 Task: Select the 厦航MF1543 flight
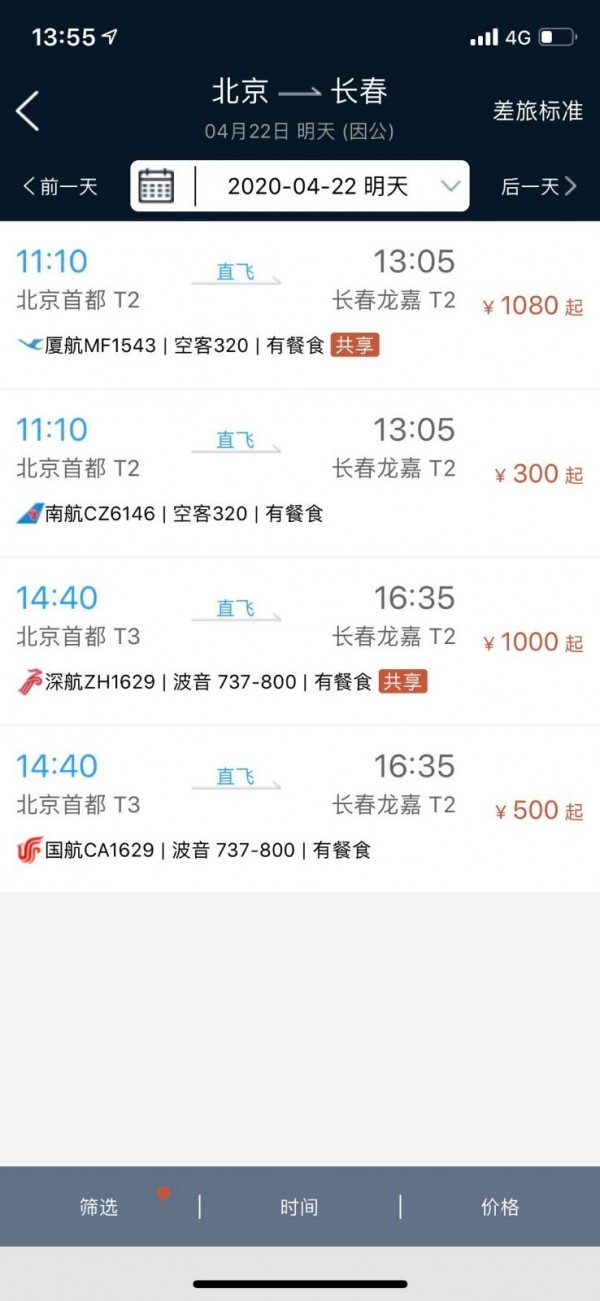point(300,305)
